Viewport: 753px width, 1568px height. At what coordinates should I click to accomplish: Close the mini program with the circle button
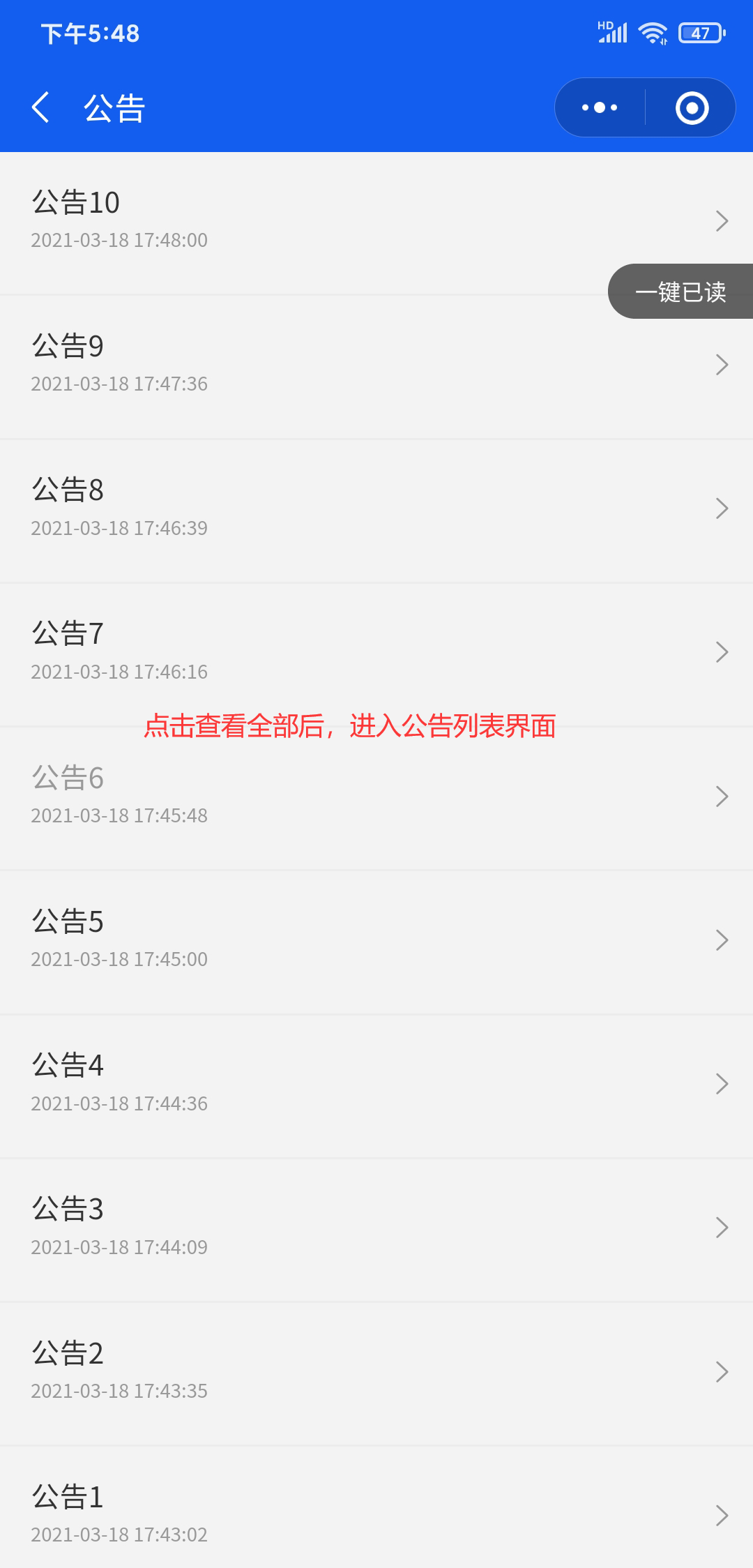pos(692,107)
